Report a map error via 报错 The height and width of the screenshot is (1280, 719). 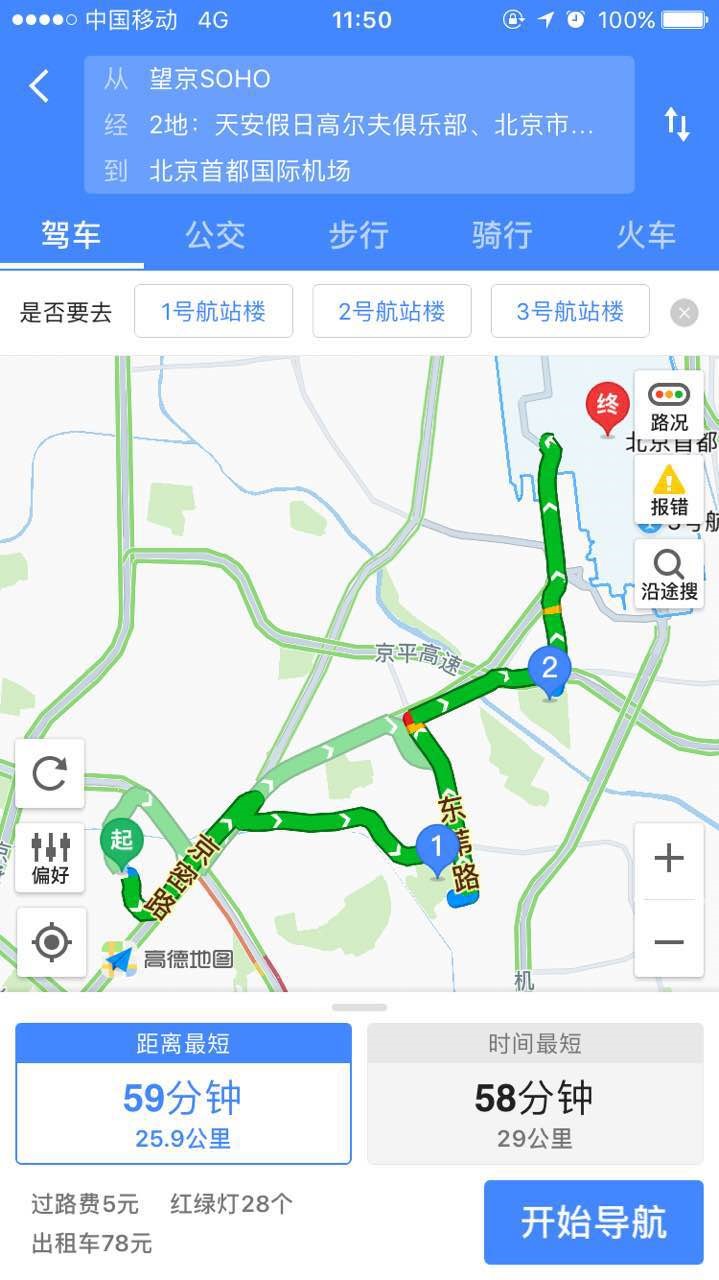[x=669, y=490]
